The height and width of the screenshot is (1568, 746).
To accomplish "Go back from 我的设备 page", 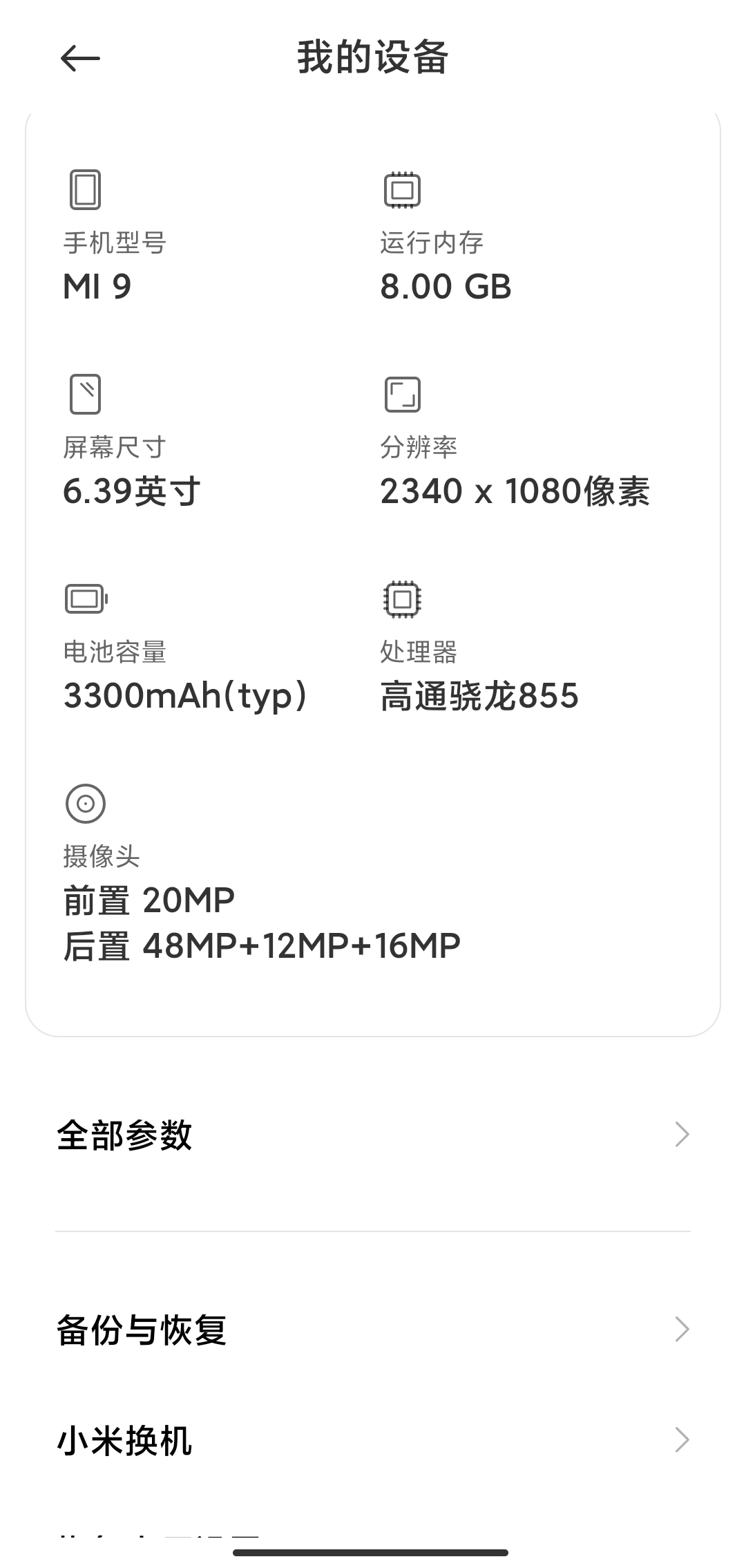I will [x=80, y=58].
